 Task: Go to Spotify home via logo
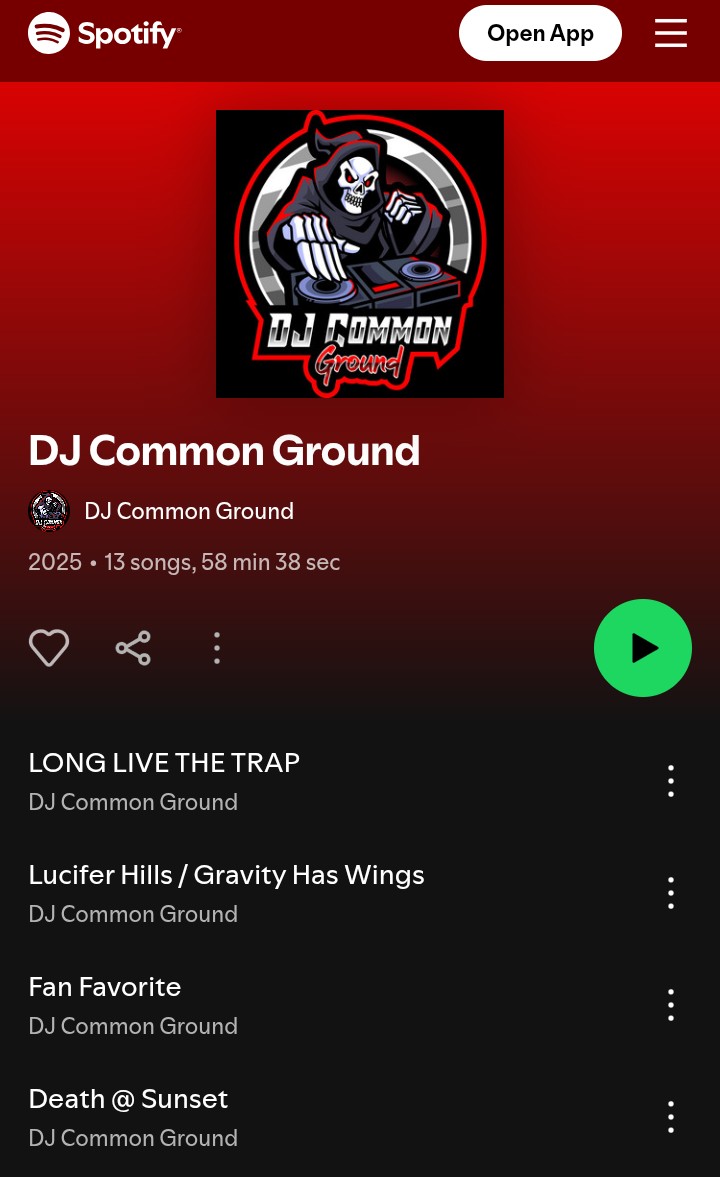point(105,33)
